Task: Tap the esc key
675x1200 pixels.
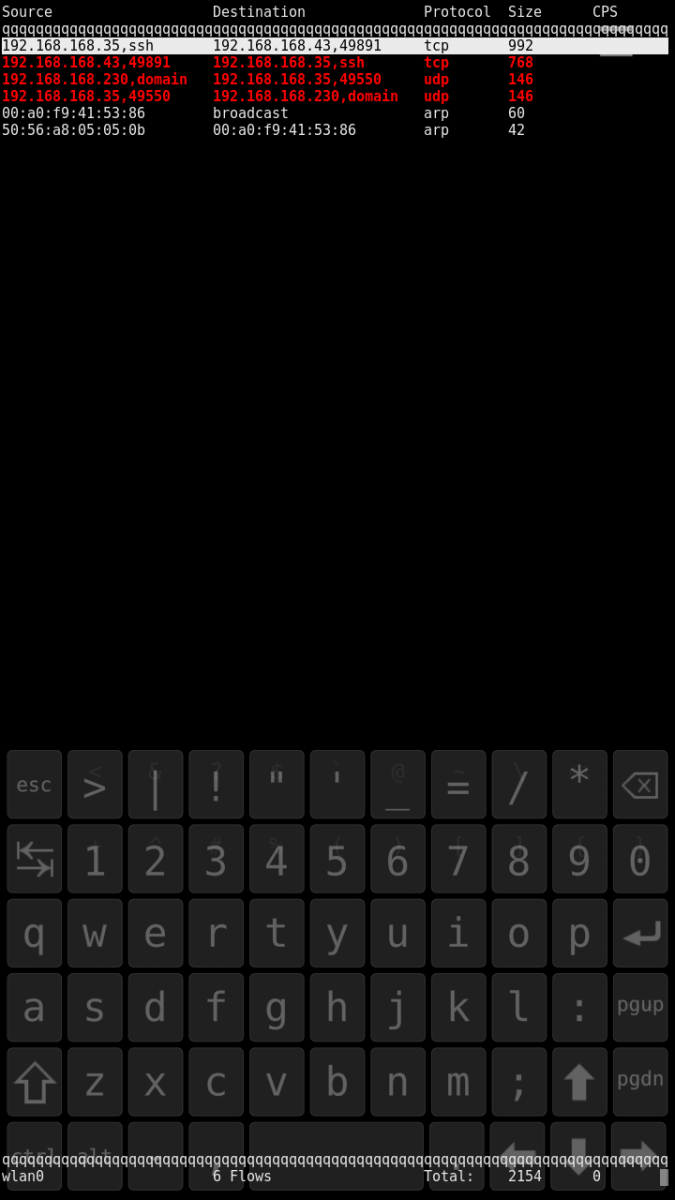Action: [34, 785]
